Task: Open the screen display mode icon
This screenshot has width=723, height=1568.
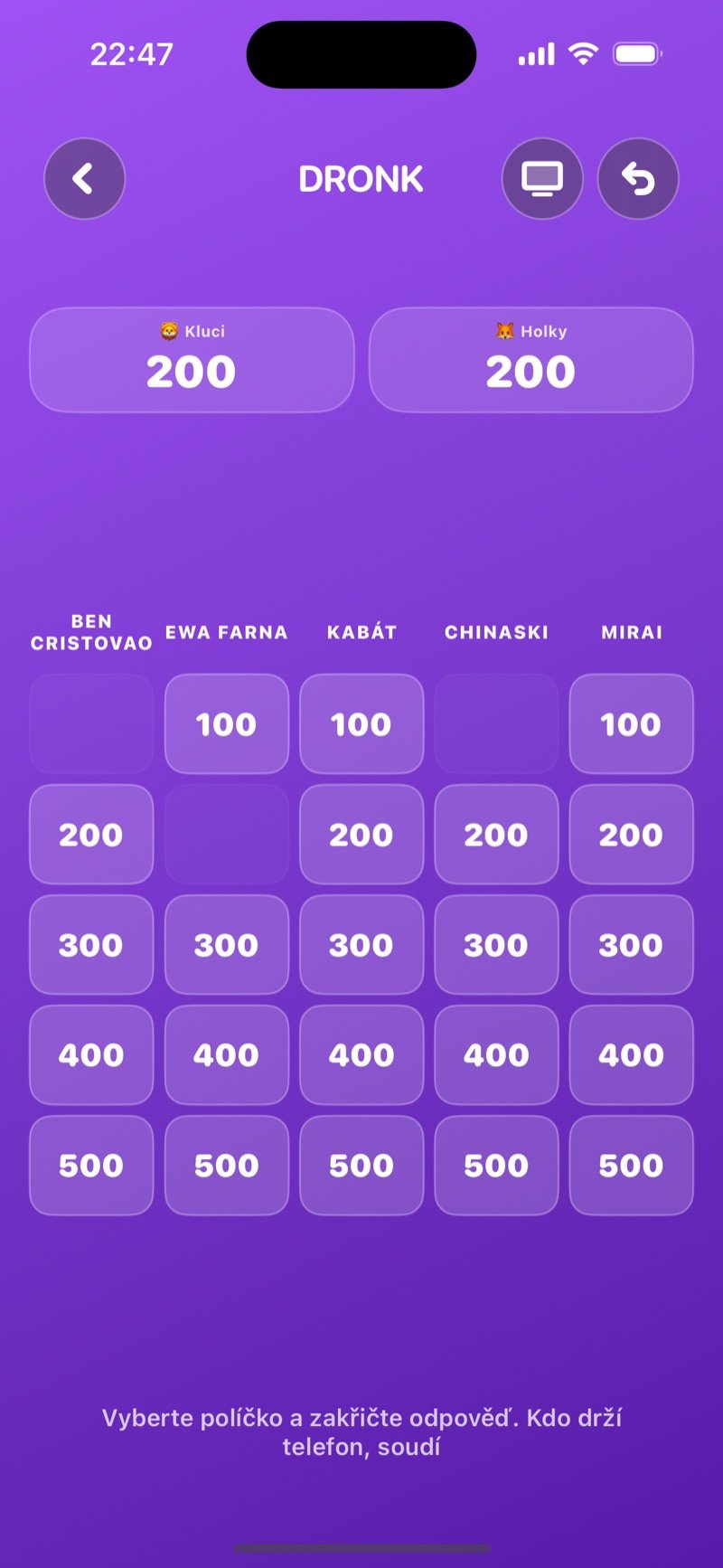Action: pos(542,179)
